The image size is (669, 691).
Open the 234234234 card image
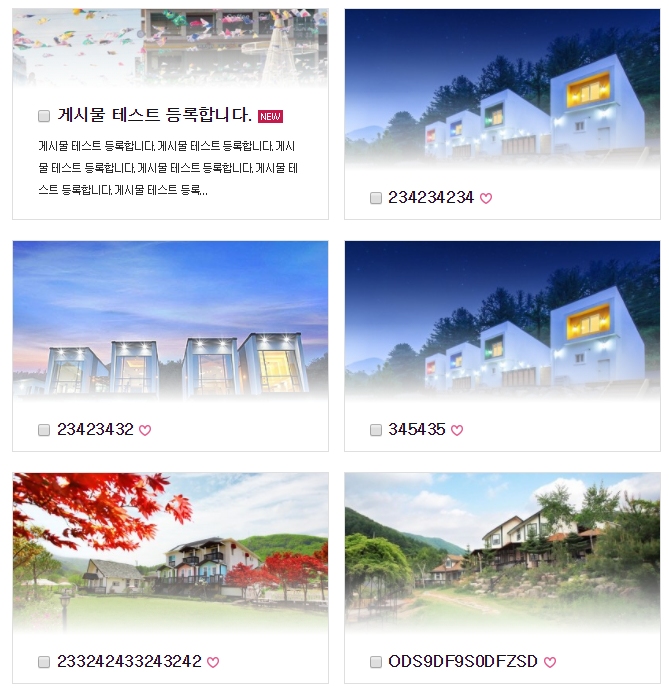coord(502,90)
